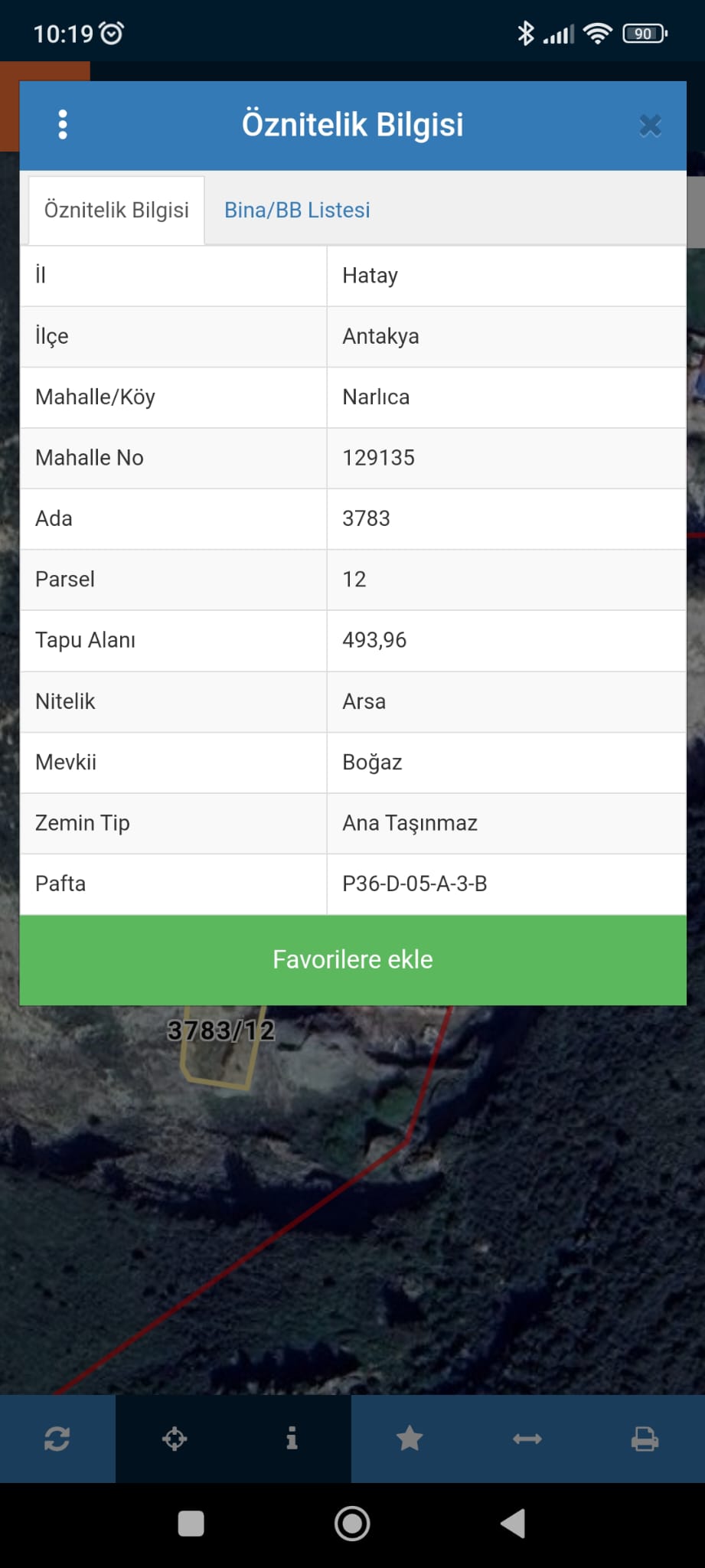The height and width of the screenshot is (1568, 705).
Task: Close the Öznitelik Bilgisi dialog
Action: tap(650, 126)
